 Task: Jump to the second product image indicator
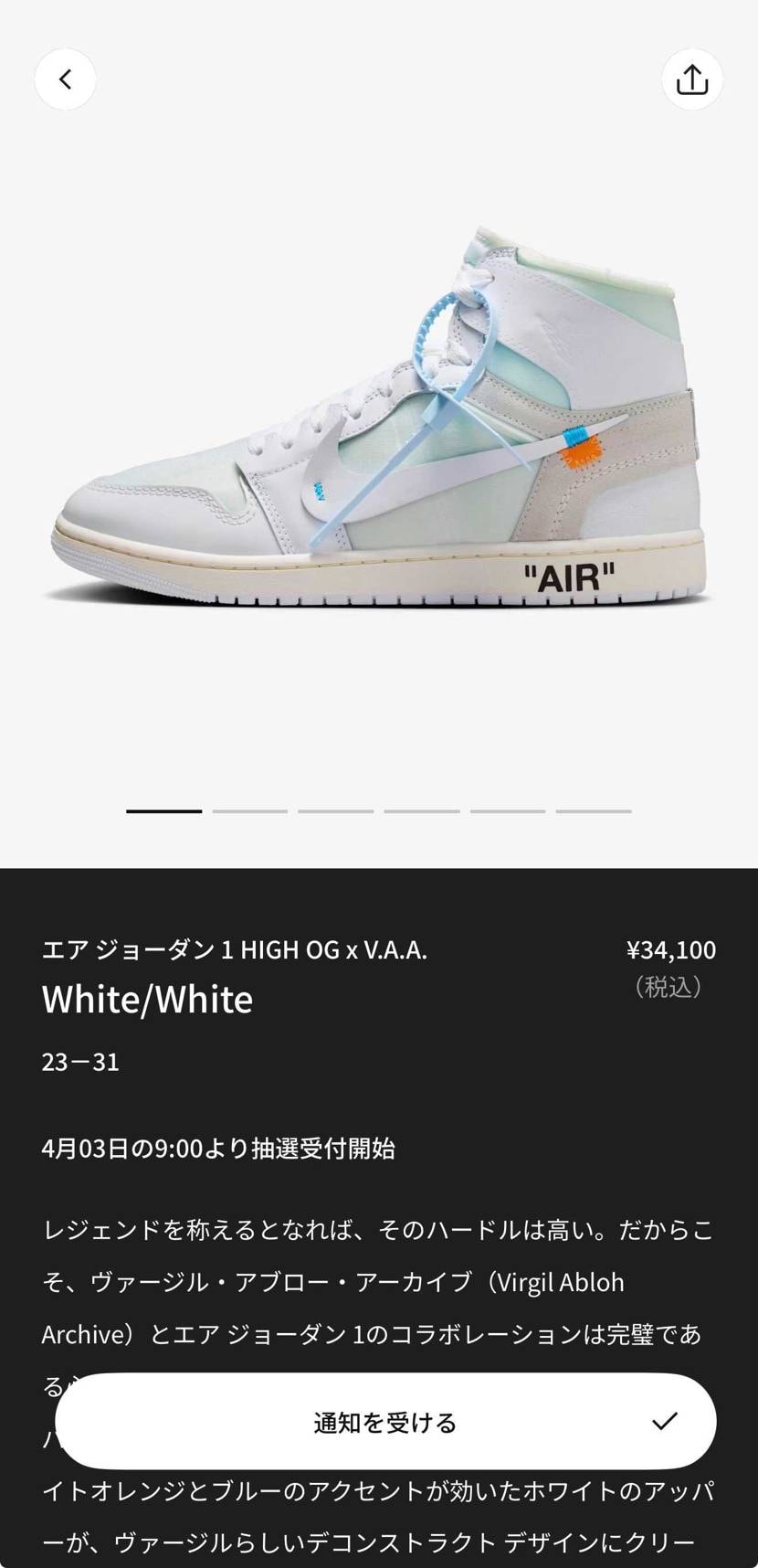click(250, 810)
